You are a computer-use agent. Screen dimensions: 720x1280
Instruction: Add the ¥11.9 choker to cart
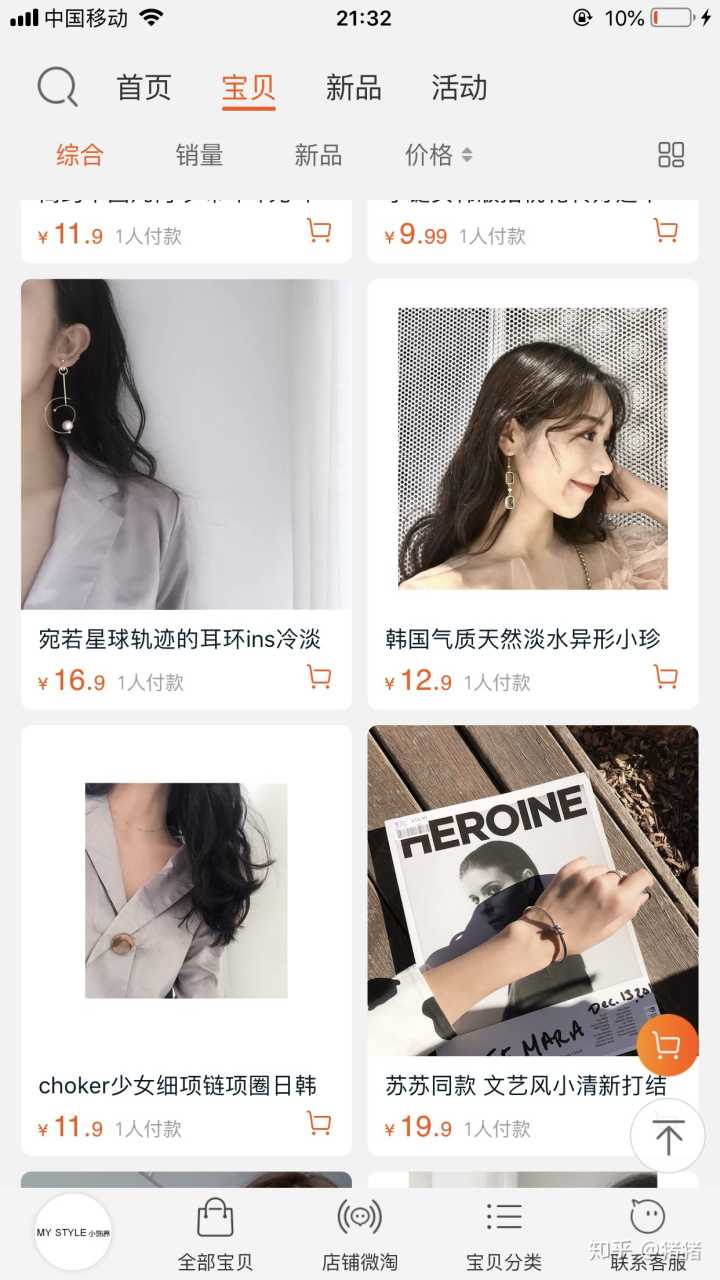(x=319, y=1123)
